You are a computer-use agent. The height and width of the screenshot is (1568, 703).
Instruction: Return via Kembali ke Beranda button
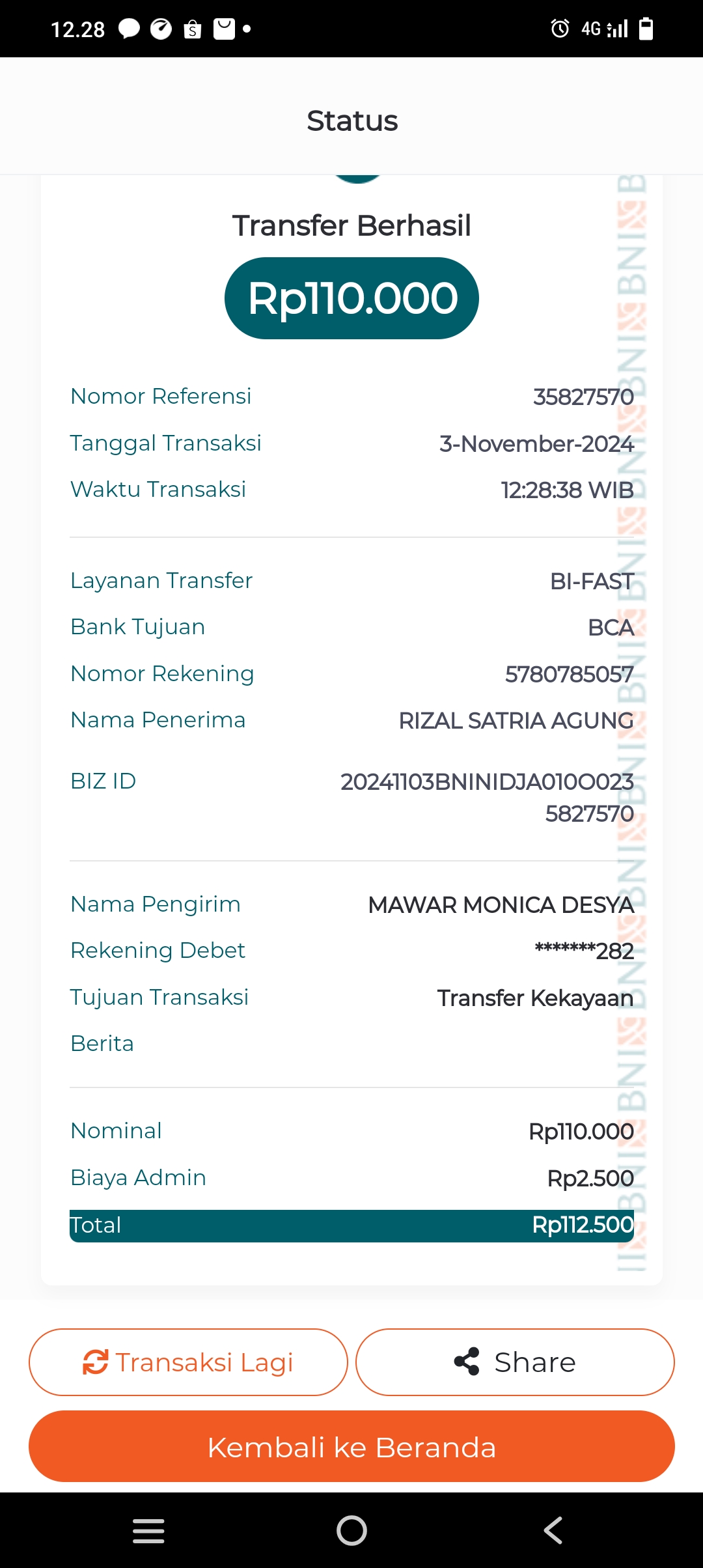pyautogui.click(x=351, y=1447)
